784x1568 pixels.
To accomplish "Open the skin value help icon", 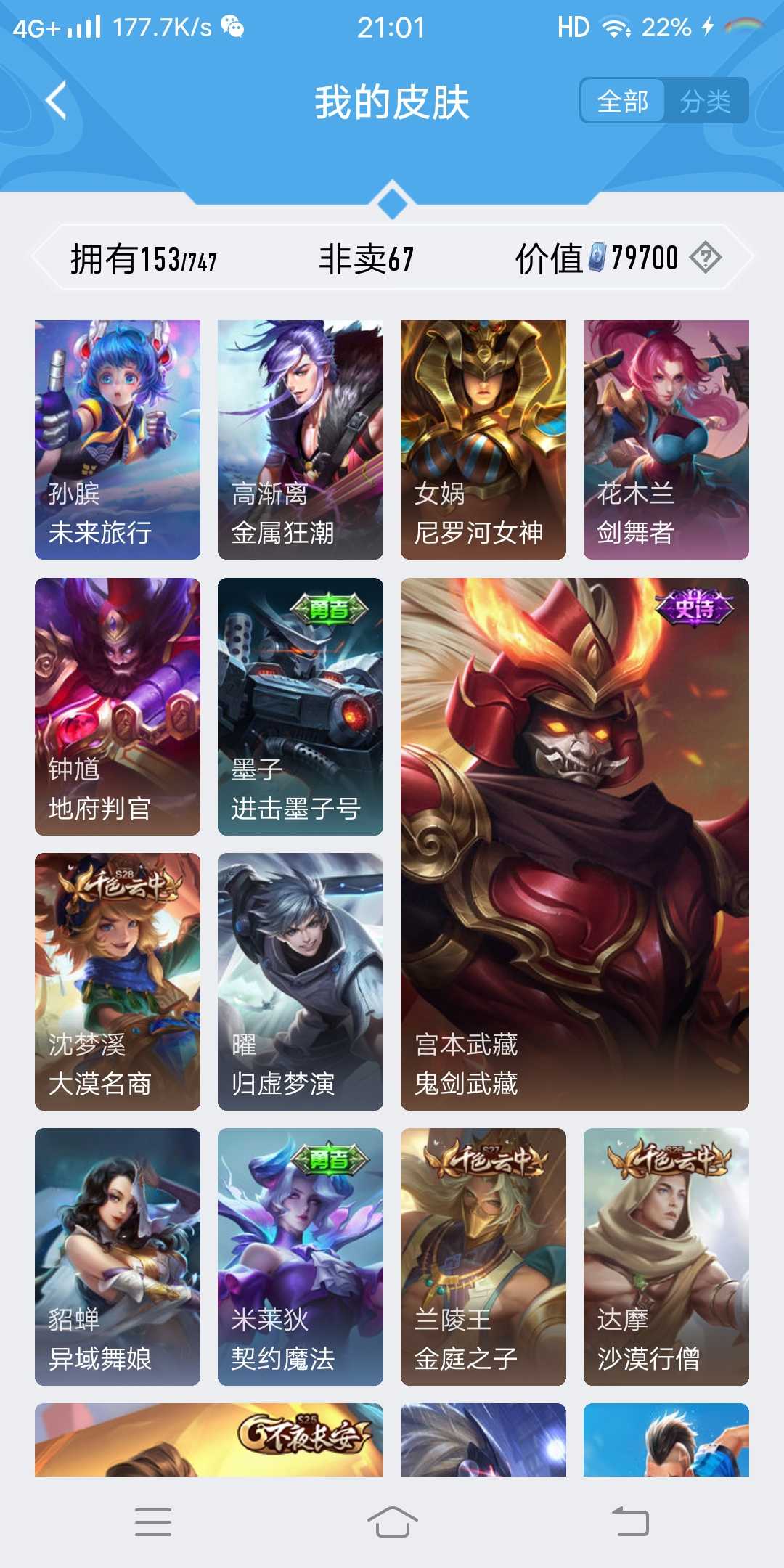I will [705, 258].
